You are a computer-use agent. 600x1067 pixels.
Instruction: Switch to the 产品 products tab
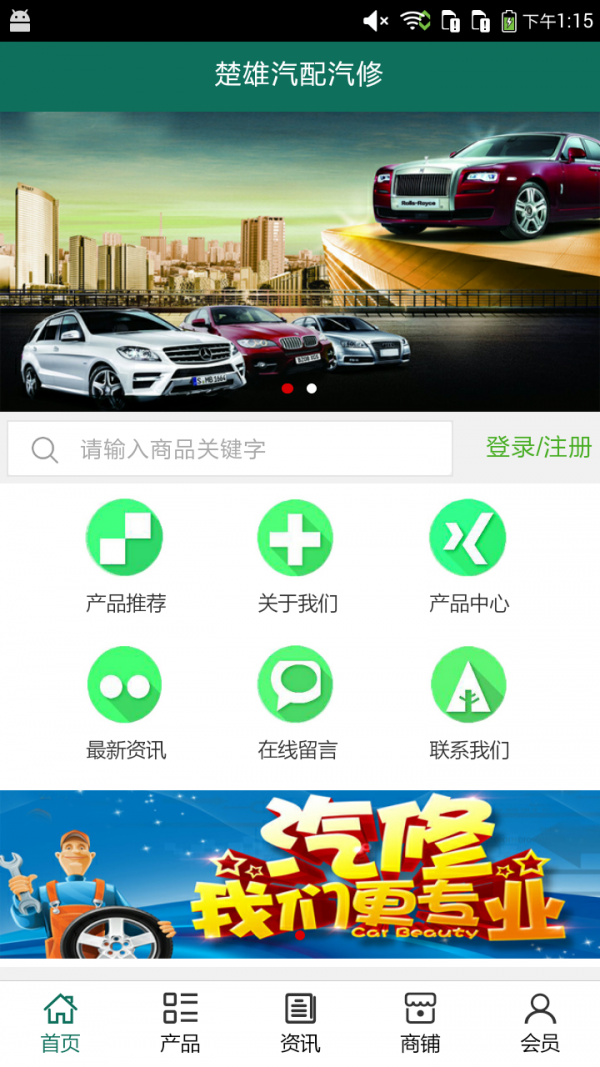pyautogui.click(x=180, y=1023)
